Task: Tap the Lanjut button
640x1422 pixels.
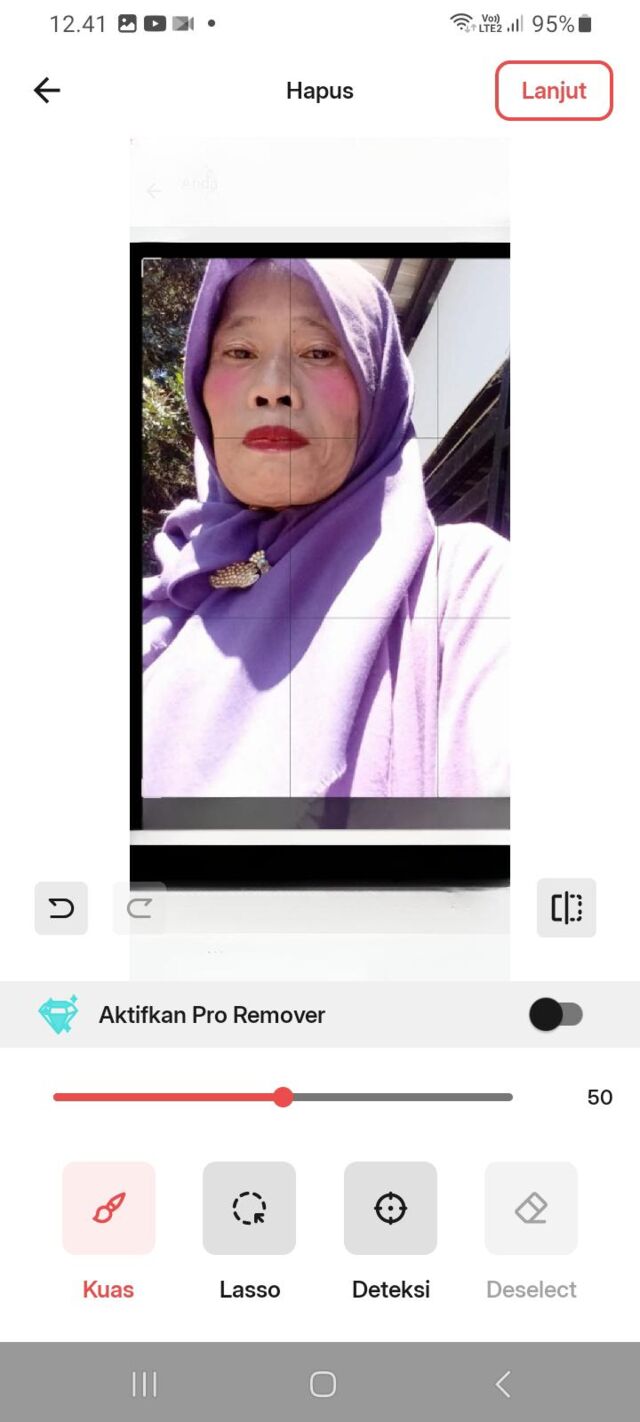Action: [553, 91]
